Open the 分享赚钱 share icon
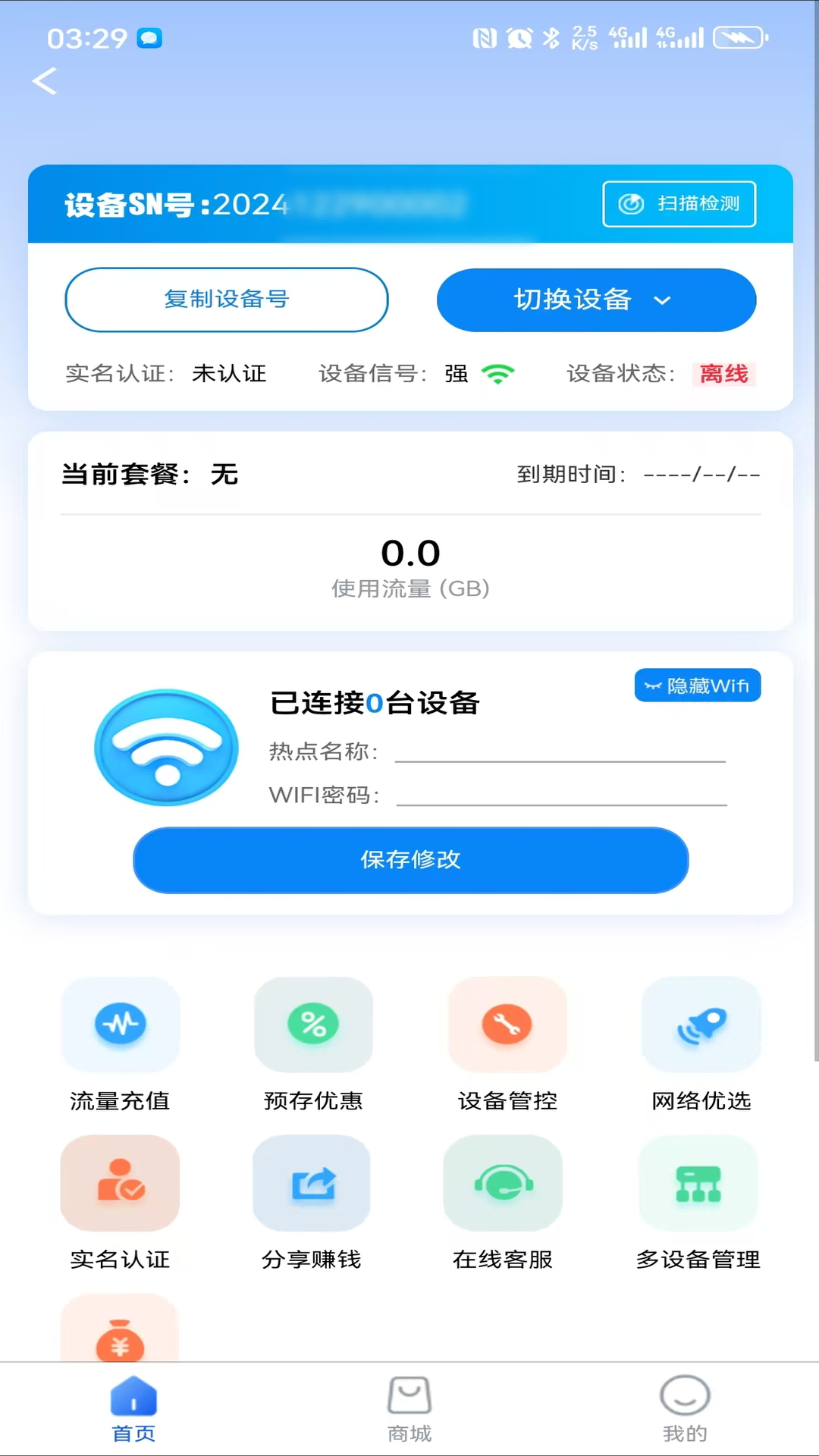The image size is (819, 1456). click(312, 1183)
